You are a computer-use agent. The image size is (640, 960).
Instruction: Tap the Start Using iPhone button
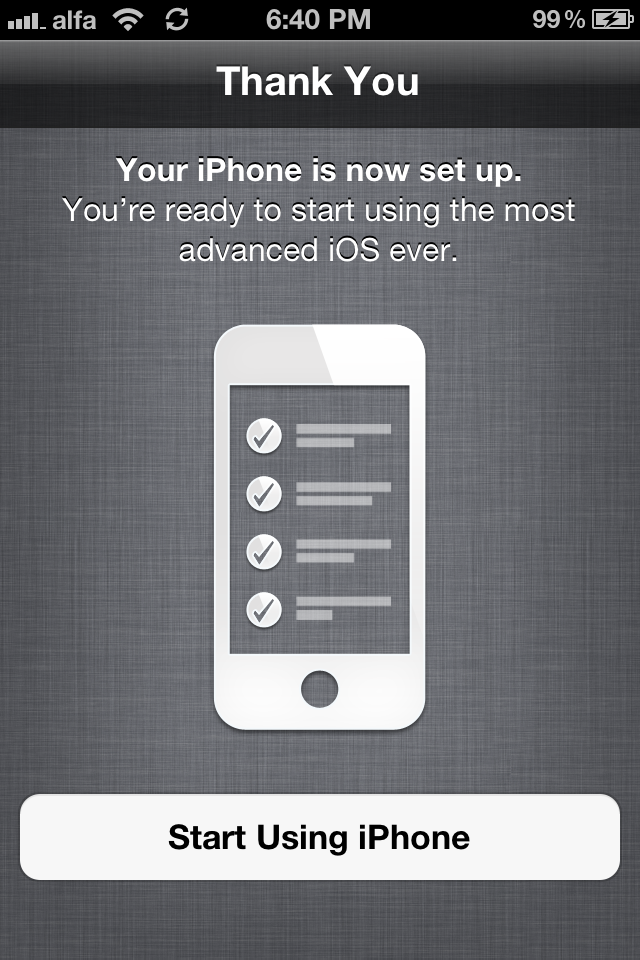click(x=319, y=837)
